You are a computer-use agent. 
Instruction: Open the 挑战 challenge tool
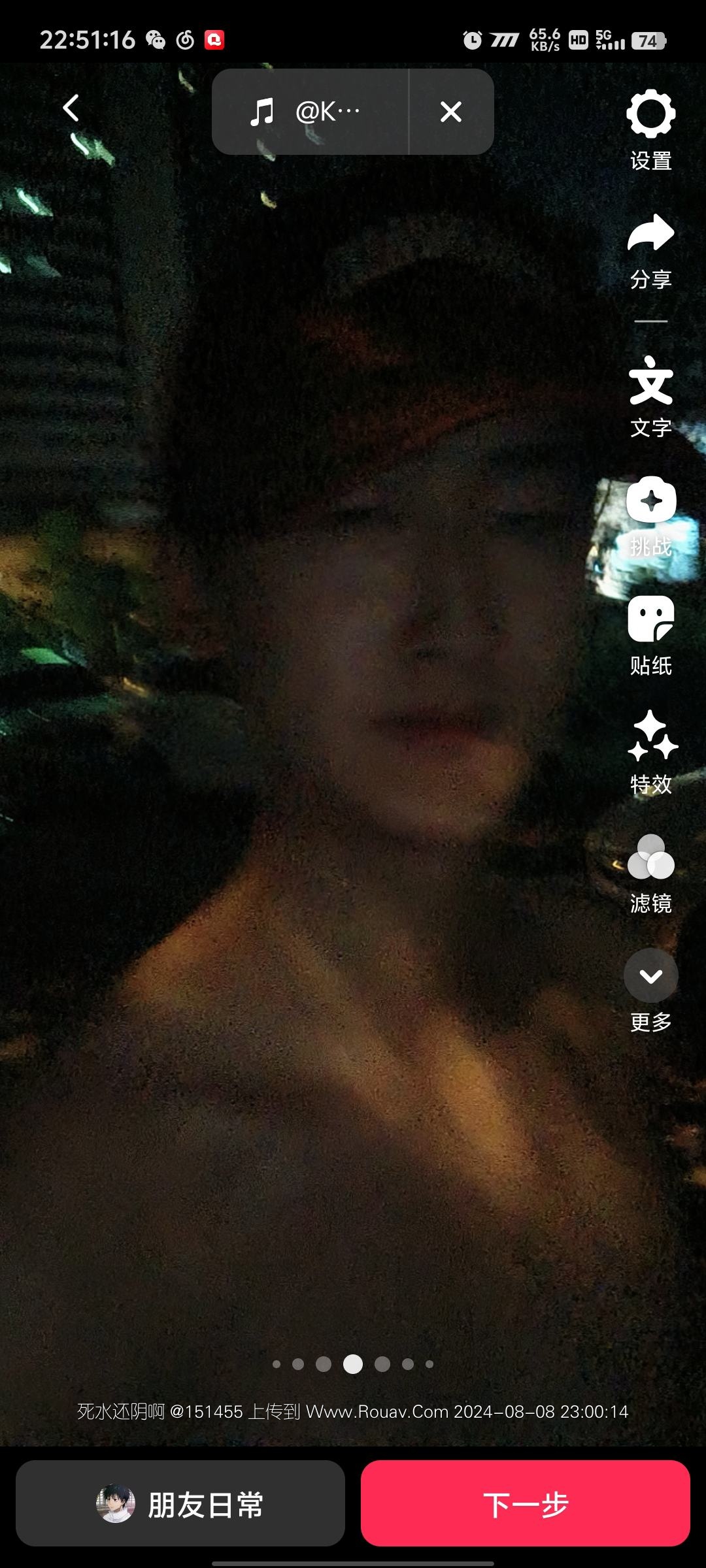[650, 515]
